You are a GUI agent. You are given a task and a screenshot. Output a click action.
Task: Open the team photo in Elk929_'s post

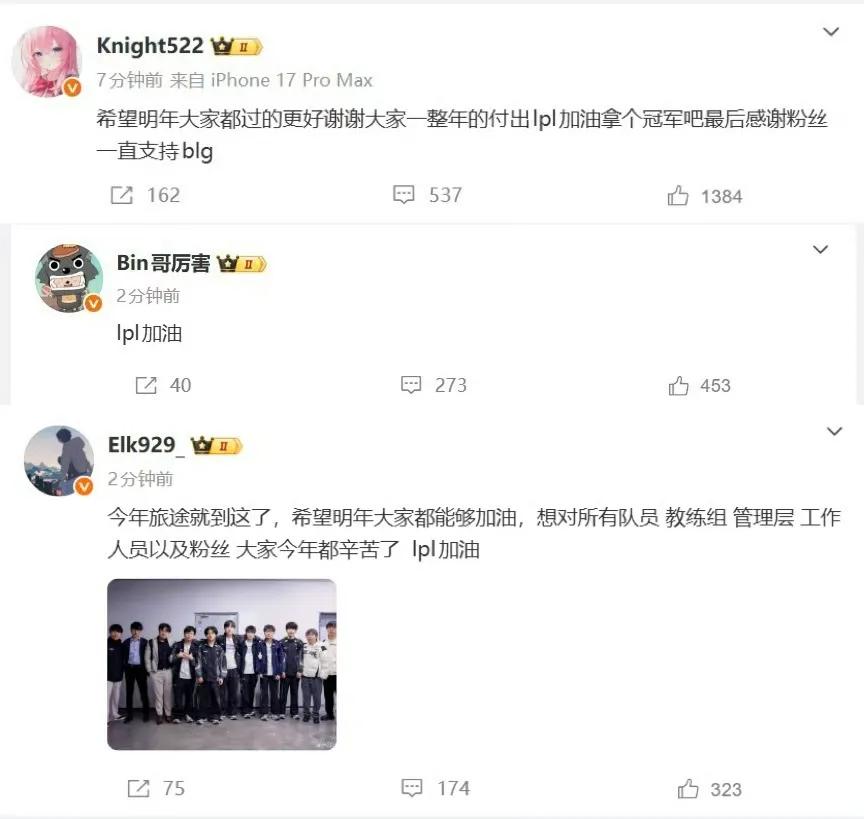222,664
